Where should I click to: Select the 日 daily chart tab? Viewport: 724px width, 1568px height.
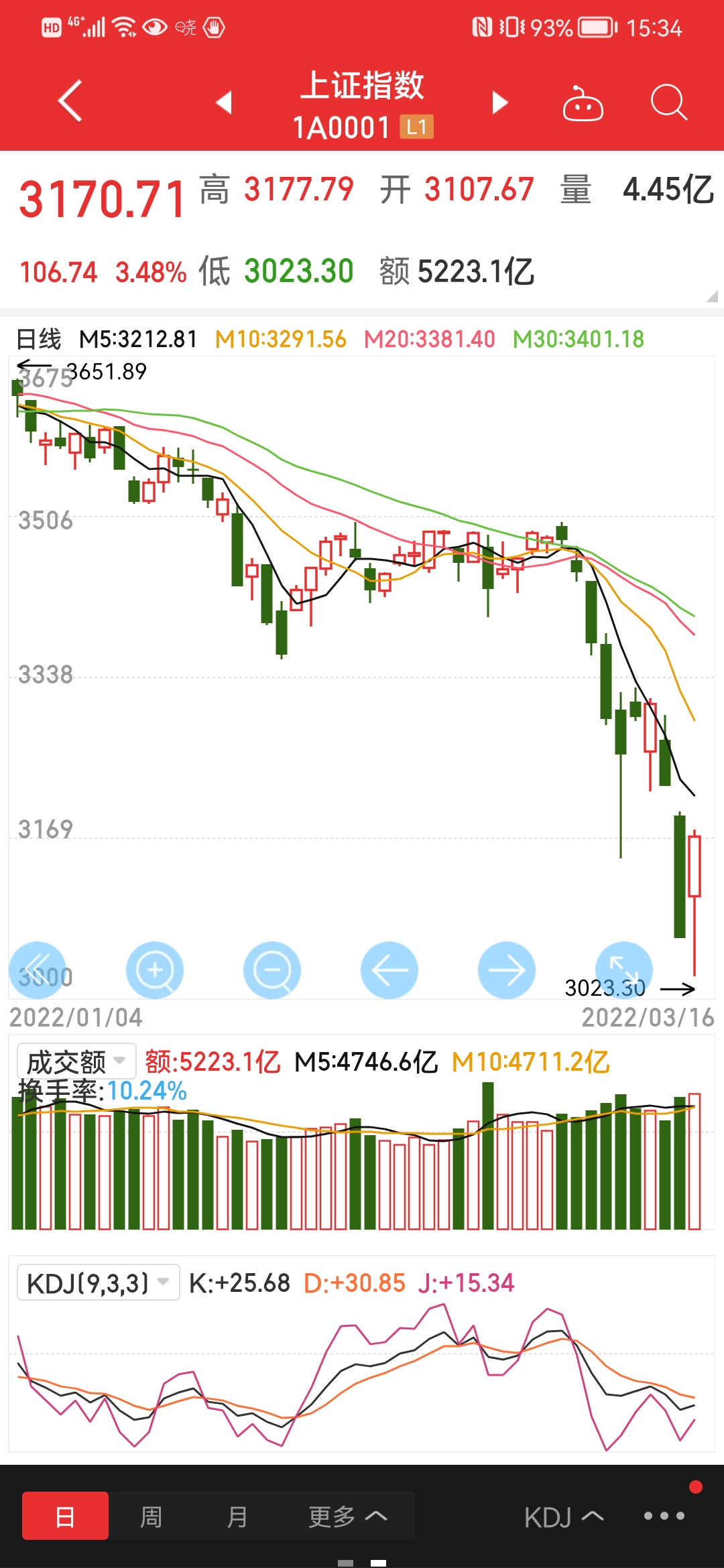click(65, 1516)
